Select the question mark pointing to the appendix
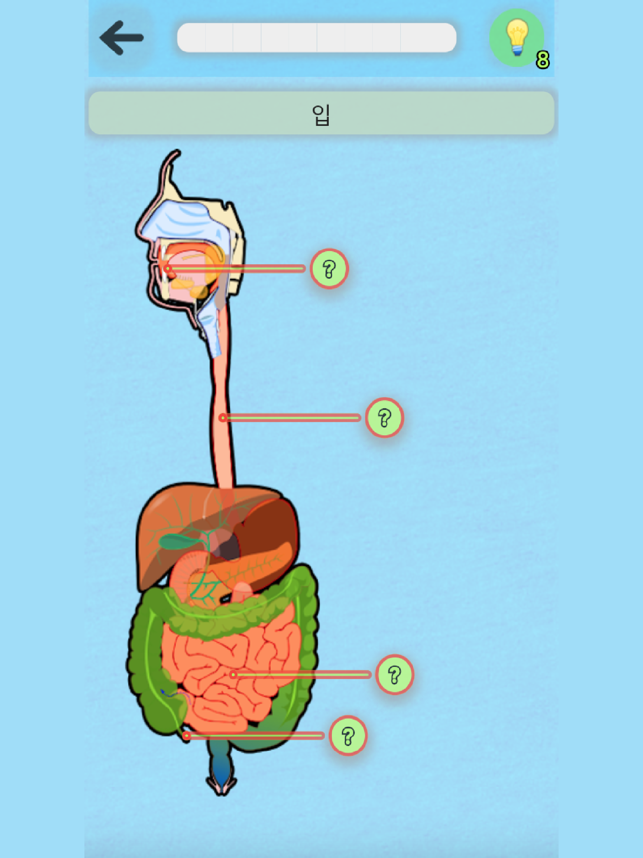Image resolution: width=643 pixels, height=858 pixels. (x=348, y=736)
